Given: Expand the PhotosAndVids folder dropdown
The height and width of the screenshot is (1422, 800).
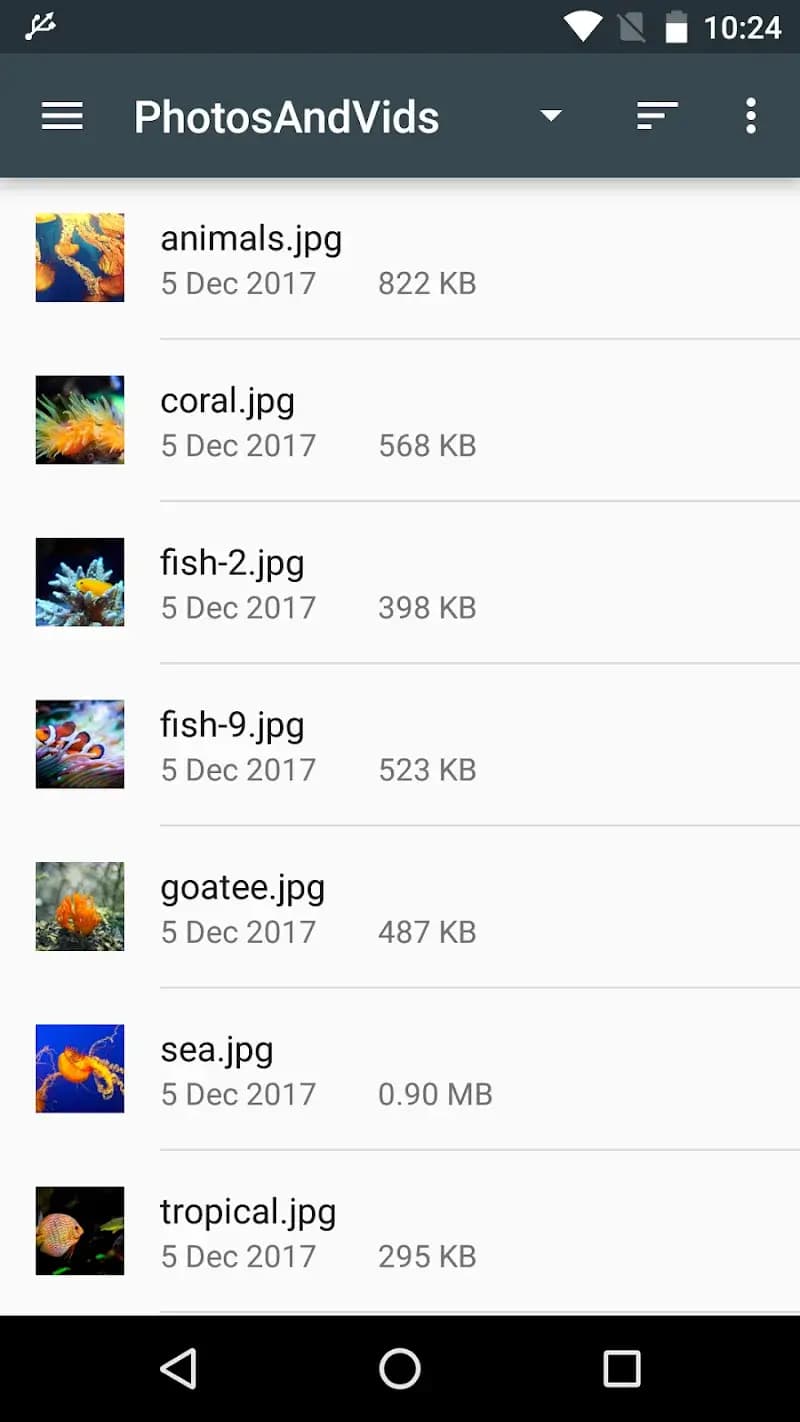Looking at the screenshot, I should pos(550,117).
